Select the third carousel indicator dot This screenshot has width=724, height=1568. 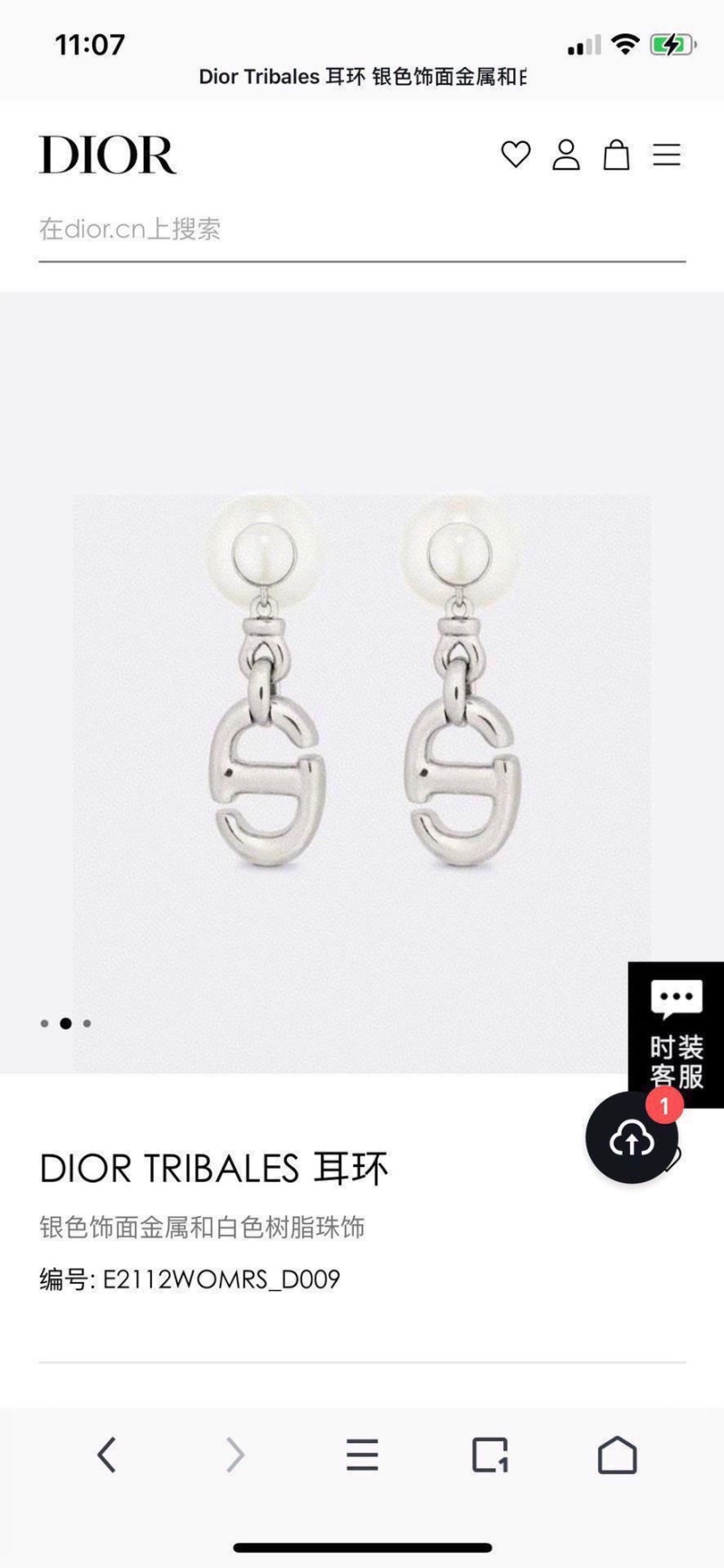coord(87,1023)
